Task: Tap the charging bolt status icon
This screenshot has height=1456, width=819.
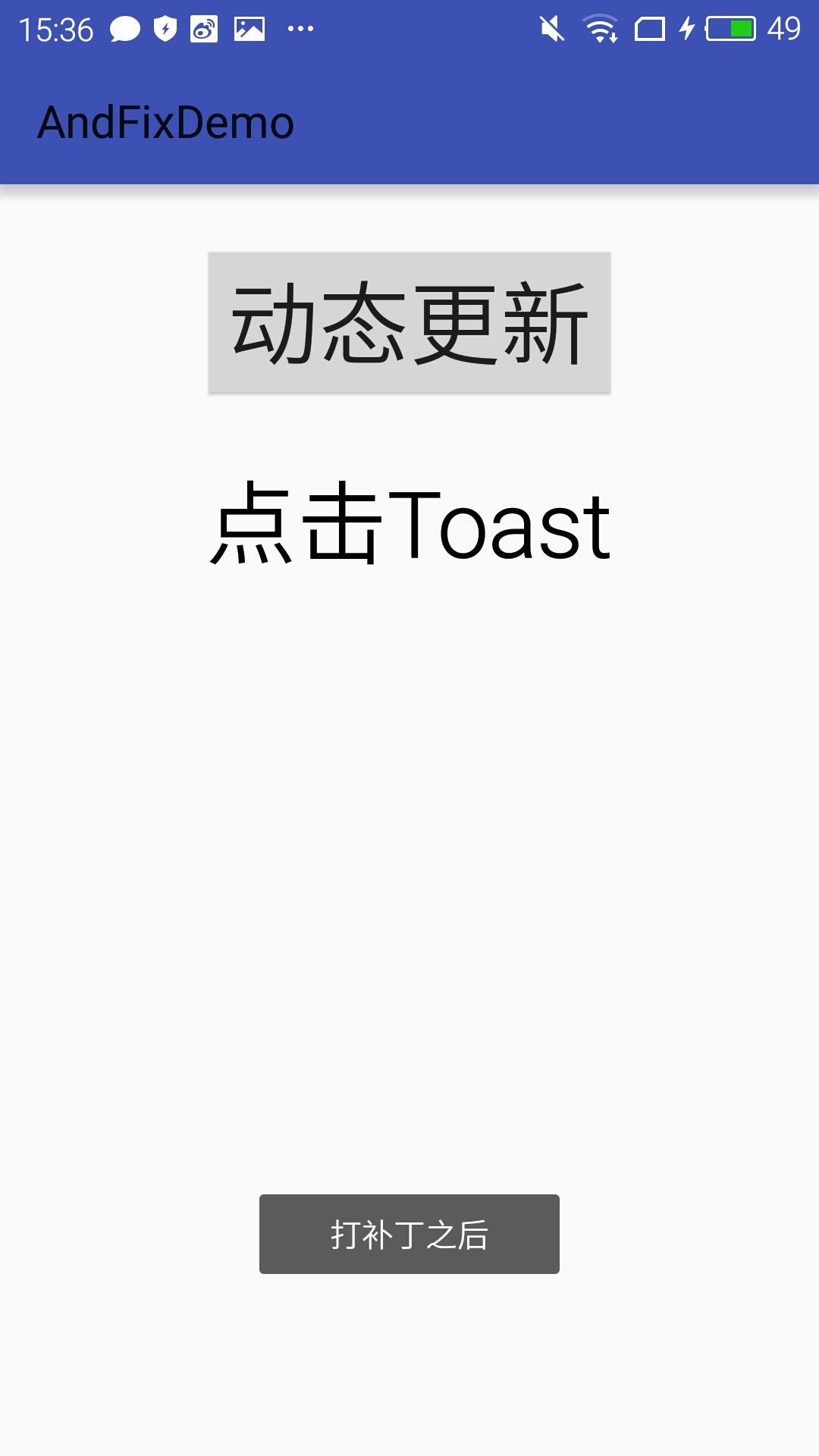Action: tap(686, 29)
